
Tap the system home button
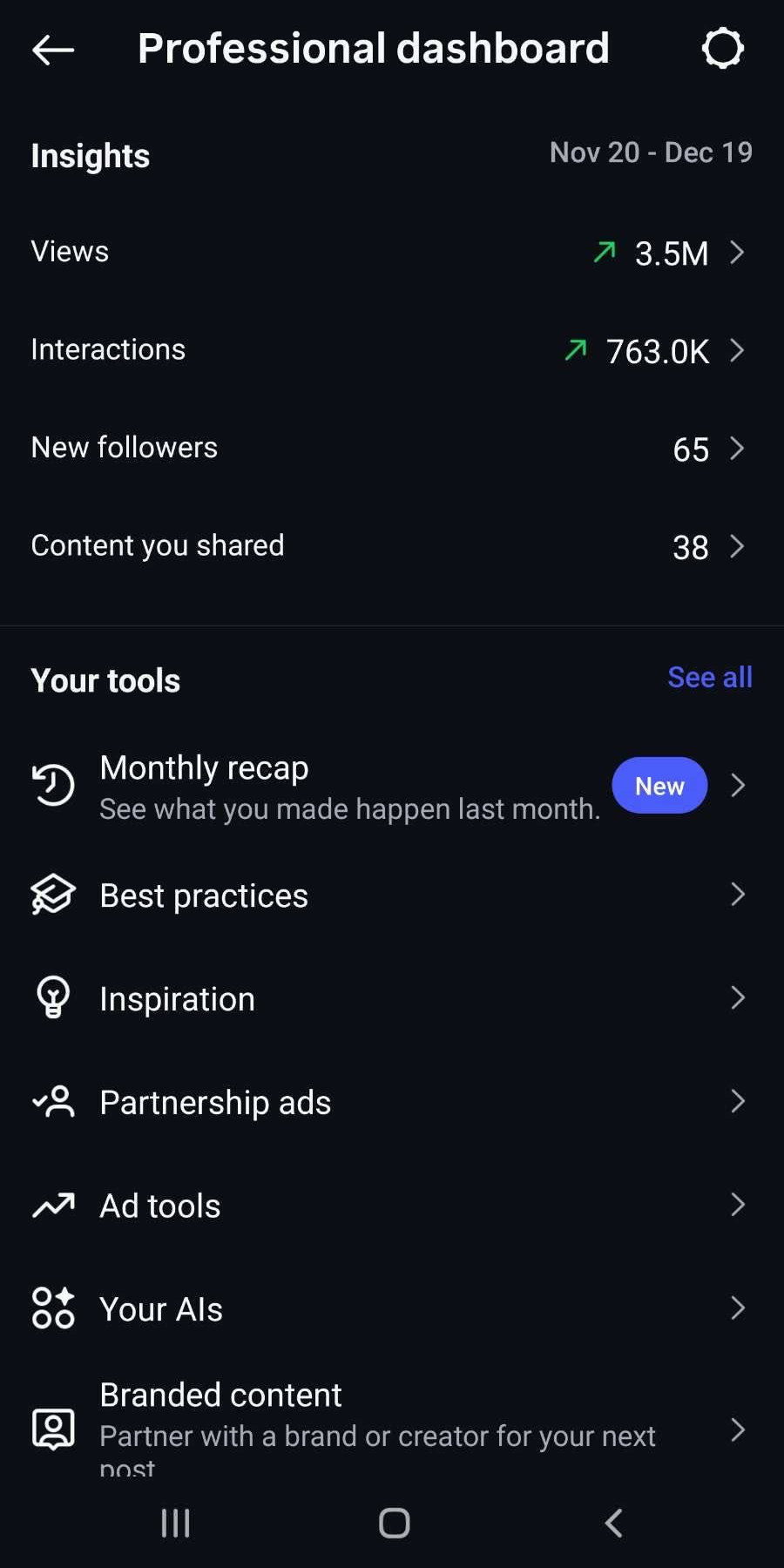coord(394,1523)
